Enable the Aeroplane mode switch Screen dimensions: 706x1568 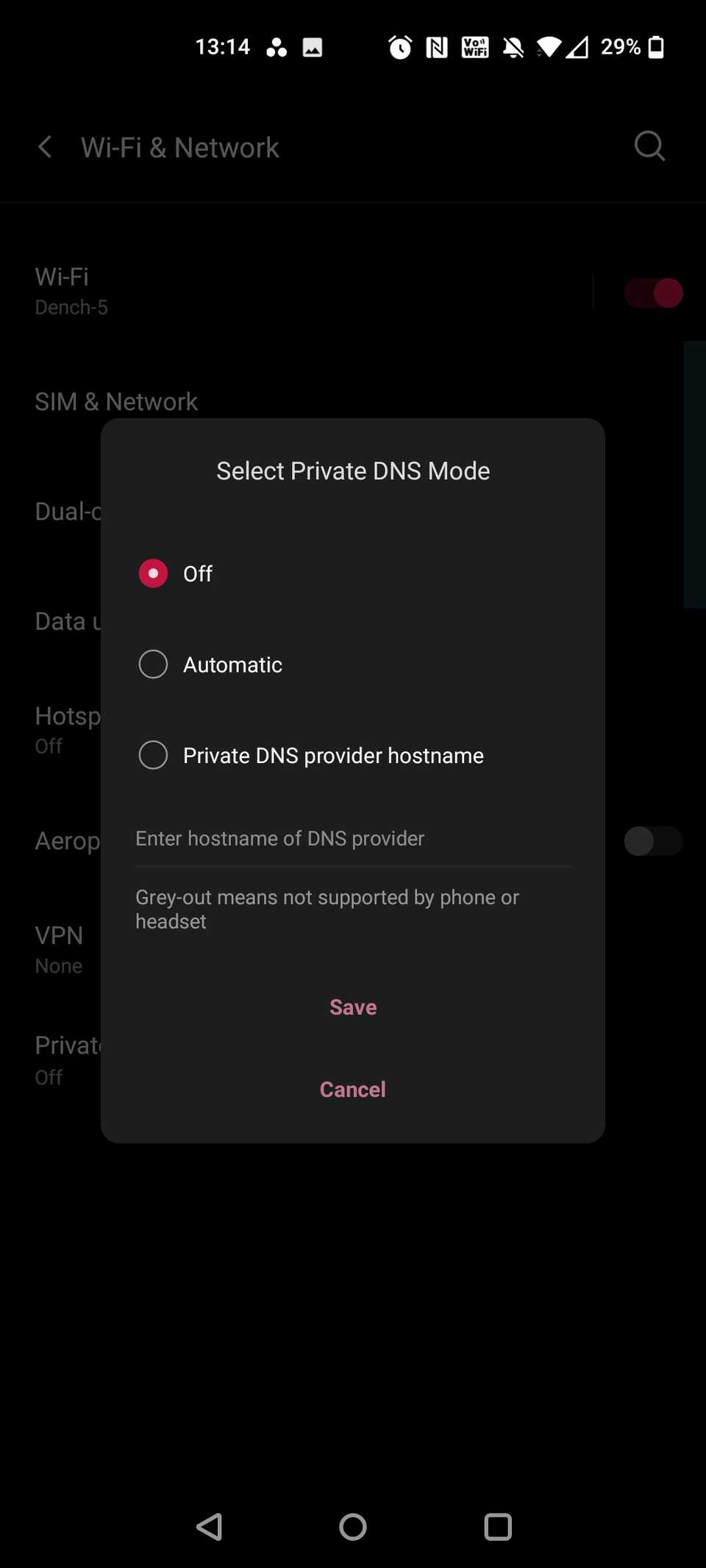pos(652,841)
